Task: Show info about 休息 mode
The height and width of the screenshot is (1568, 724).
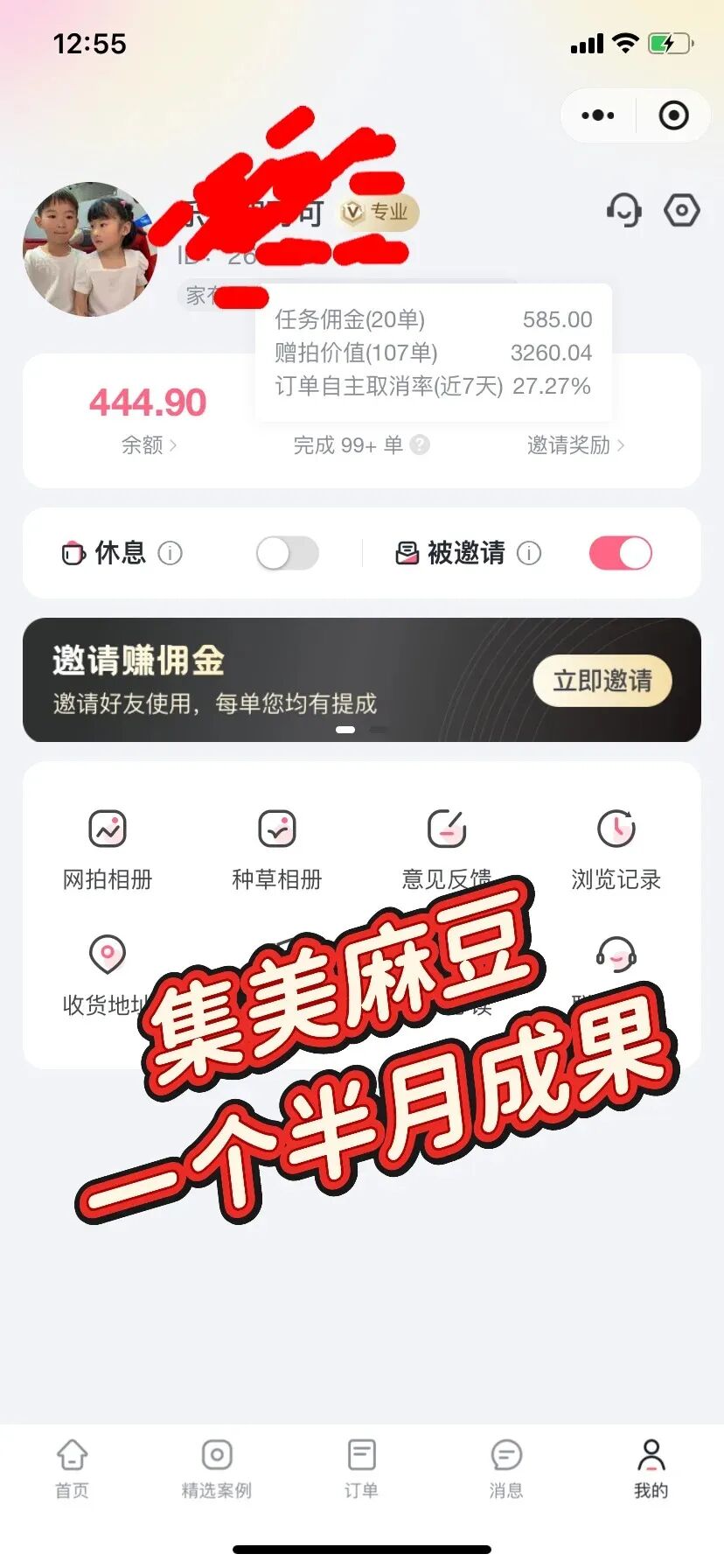Action: point(170,553)
